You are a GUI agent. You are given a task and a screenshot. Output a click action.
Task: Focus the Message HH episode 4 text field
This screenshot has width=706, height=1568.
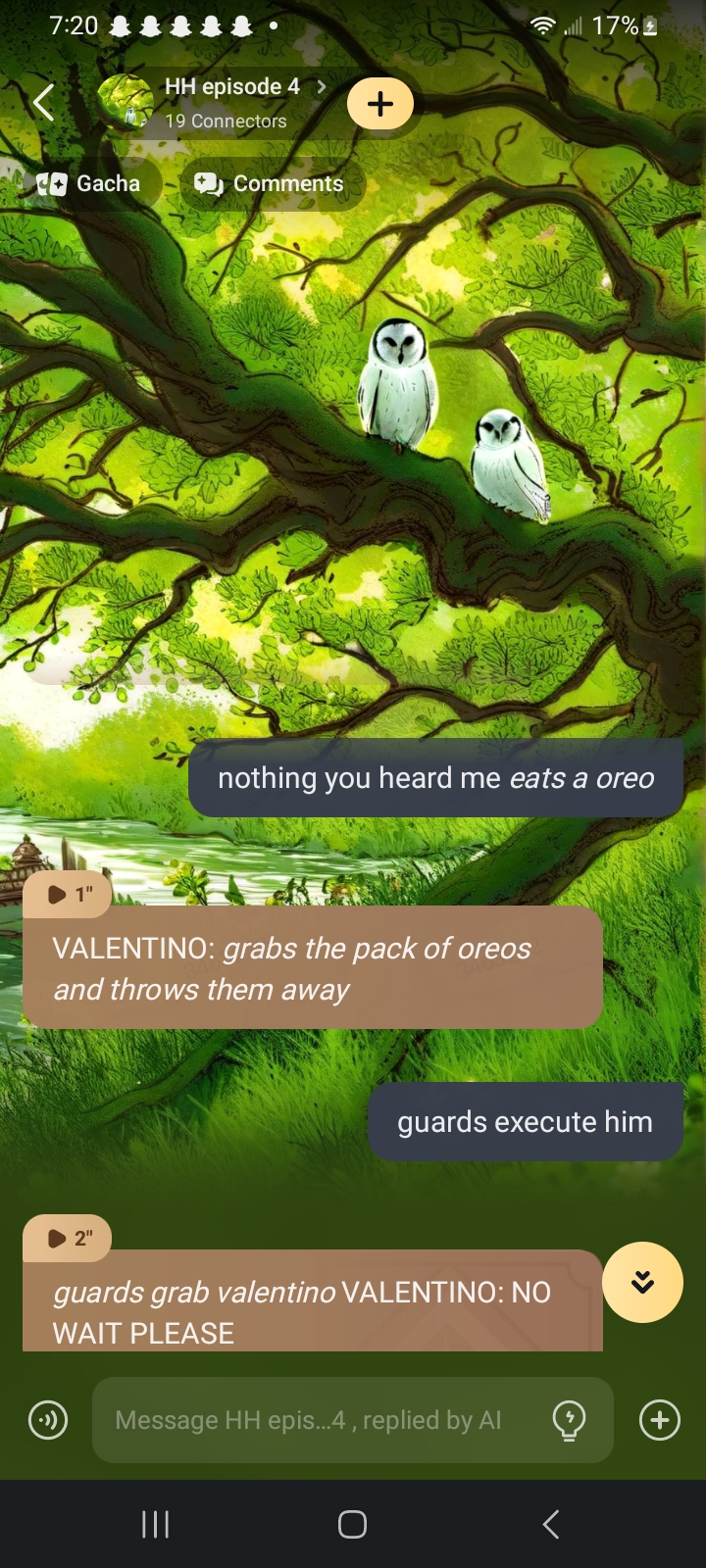click(314, 1420)
